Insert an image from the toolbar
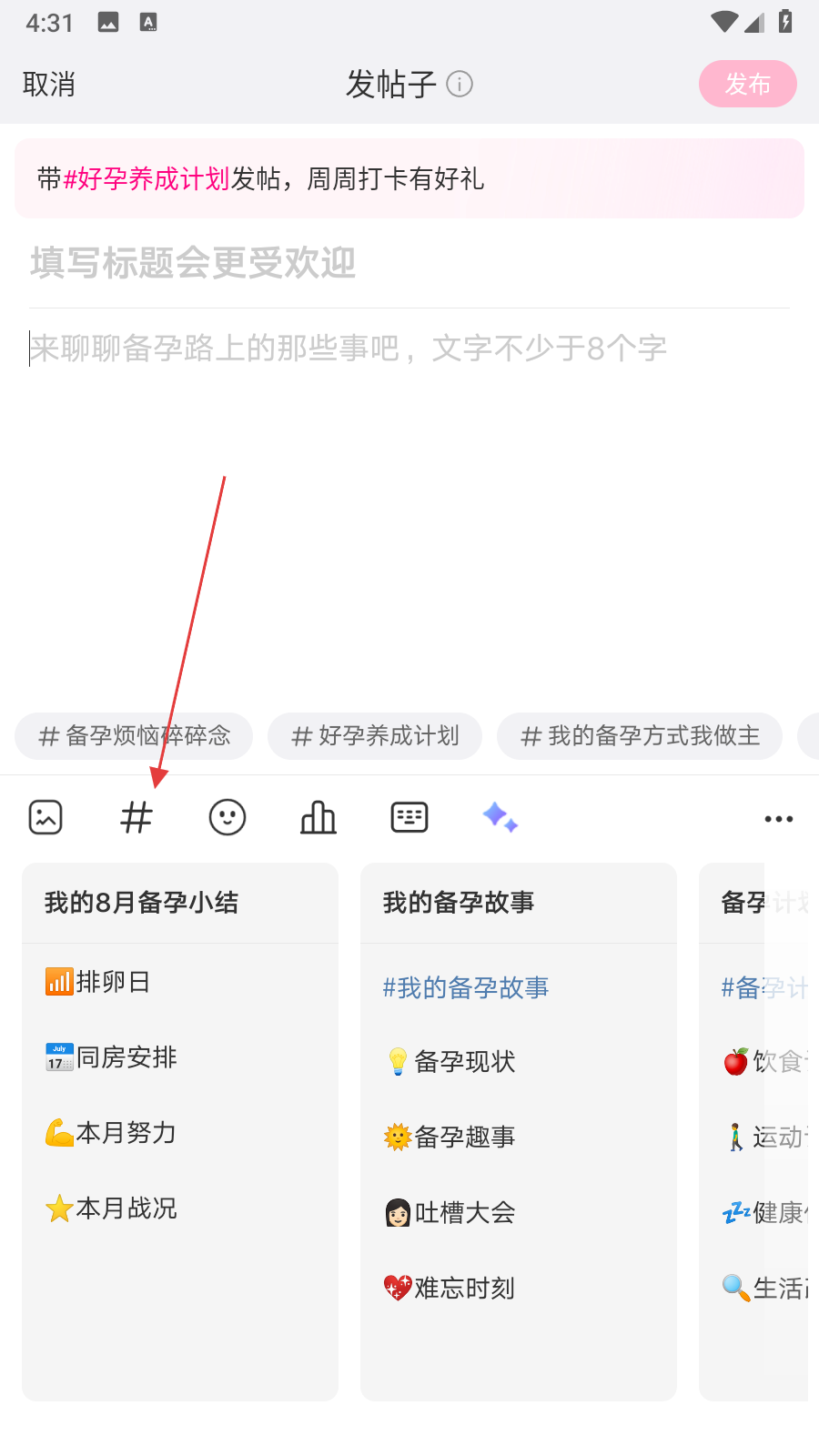 pyautogui.click(x=45, y=817)
